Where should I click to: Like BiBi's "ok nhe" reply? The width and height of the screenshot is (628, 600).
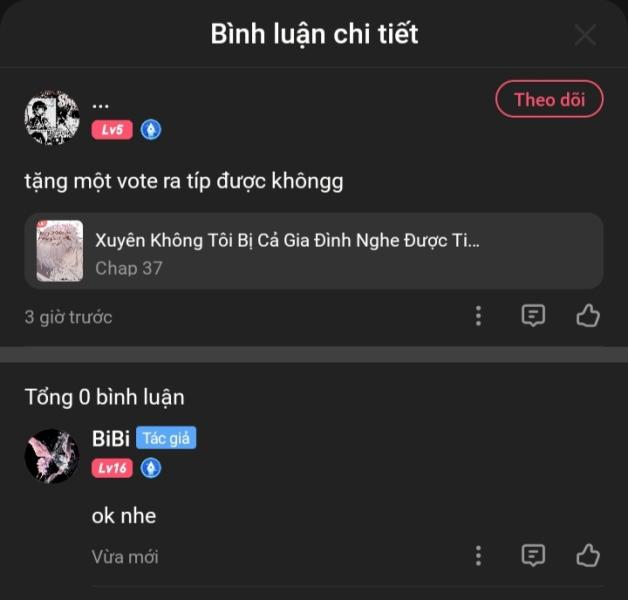588,556
